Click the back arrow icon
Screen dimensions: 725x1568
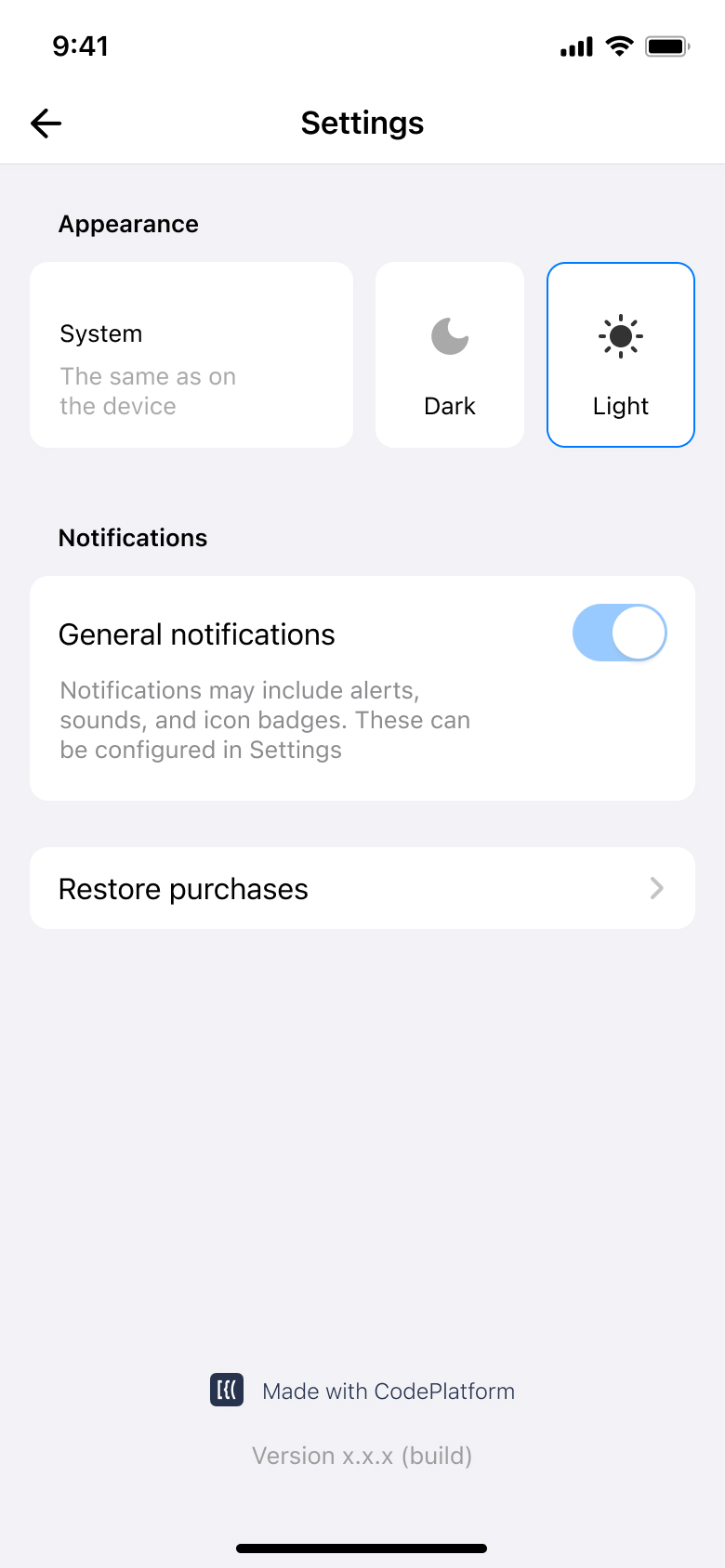46,122
